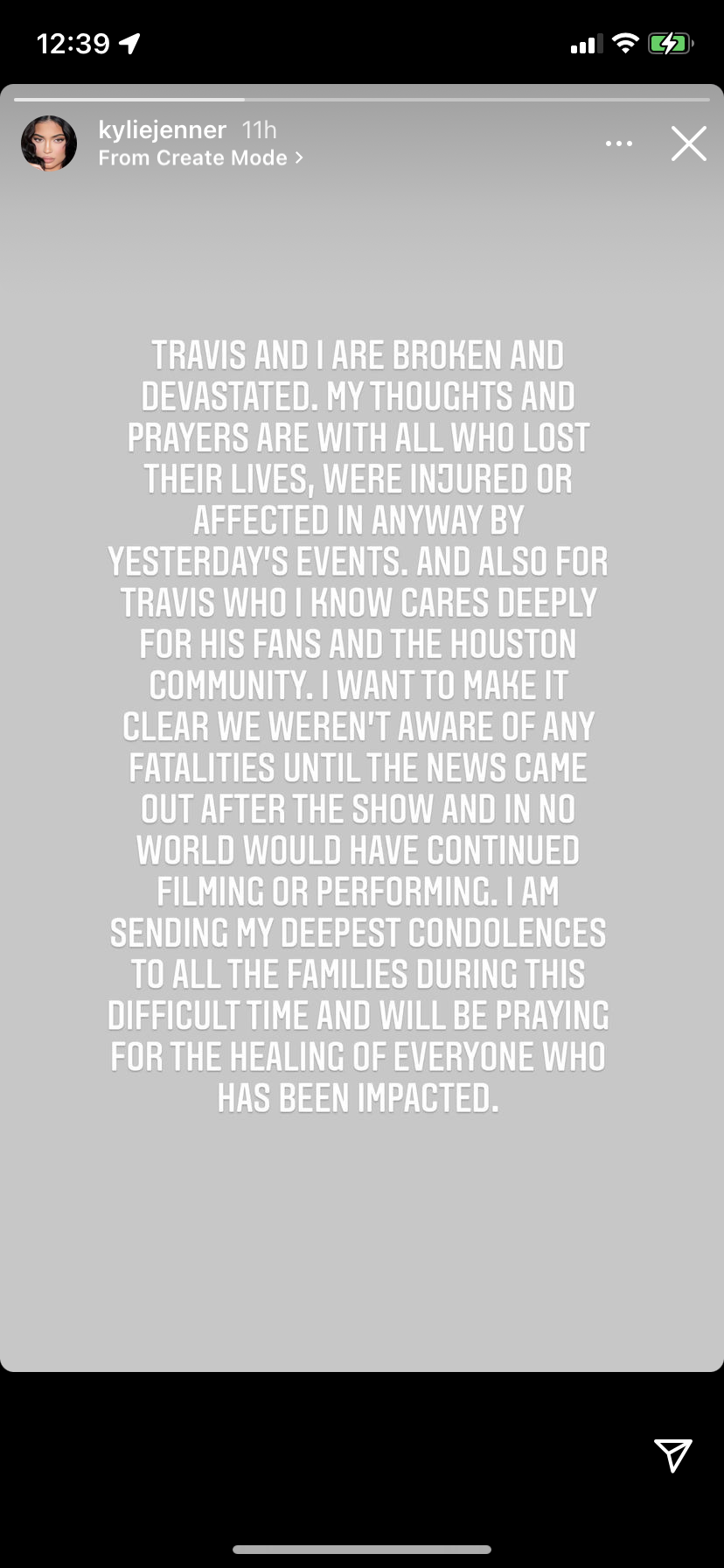This screenshot has height=1568, width=724.
Task: Open the three-dot story options menu
Action: coord(618,143)
